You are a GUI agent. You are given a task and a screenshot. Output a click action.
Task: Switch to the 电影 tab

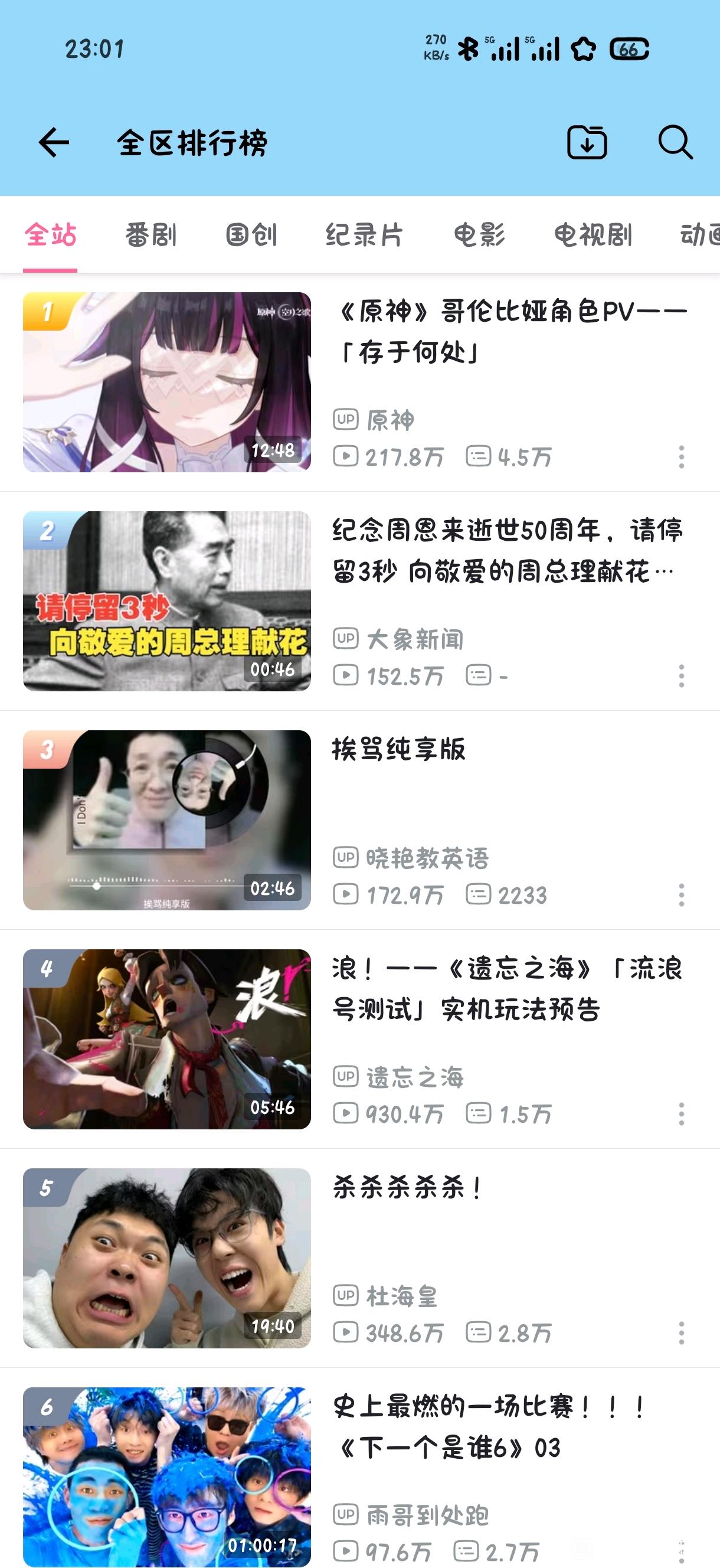coord(480,235)
